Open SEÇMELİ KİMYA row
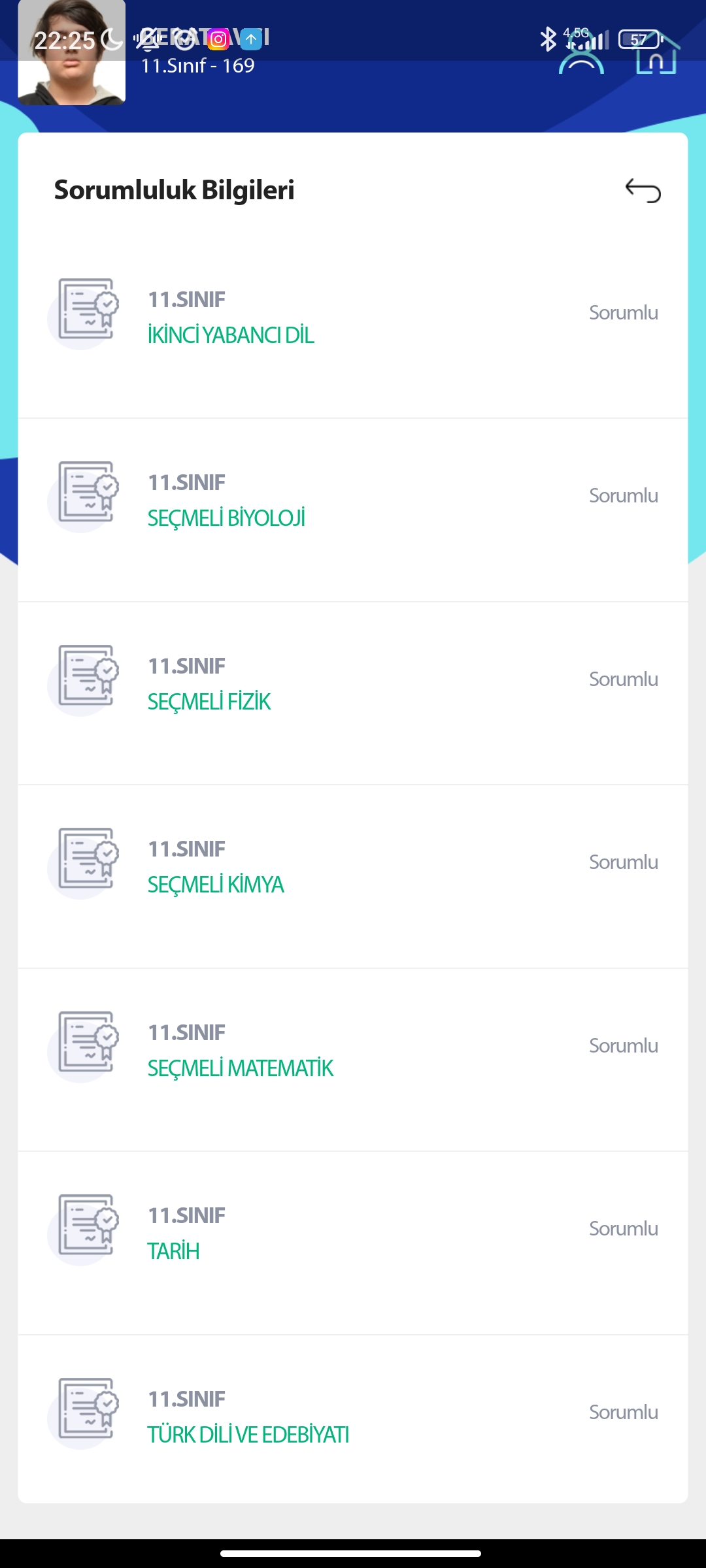The width and height of the screenshot is (706, 1568). pos(353,867)
